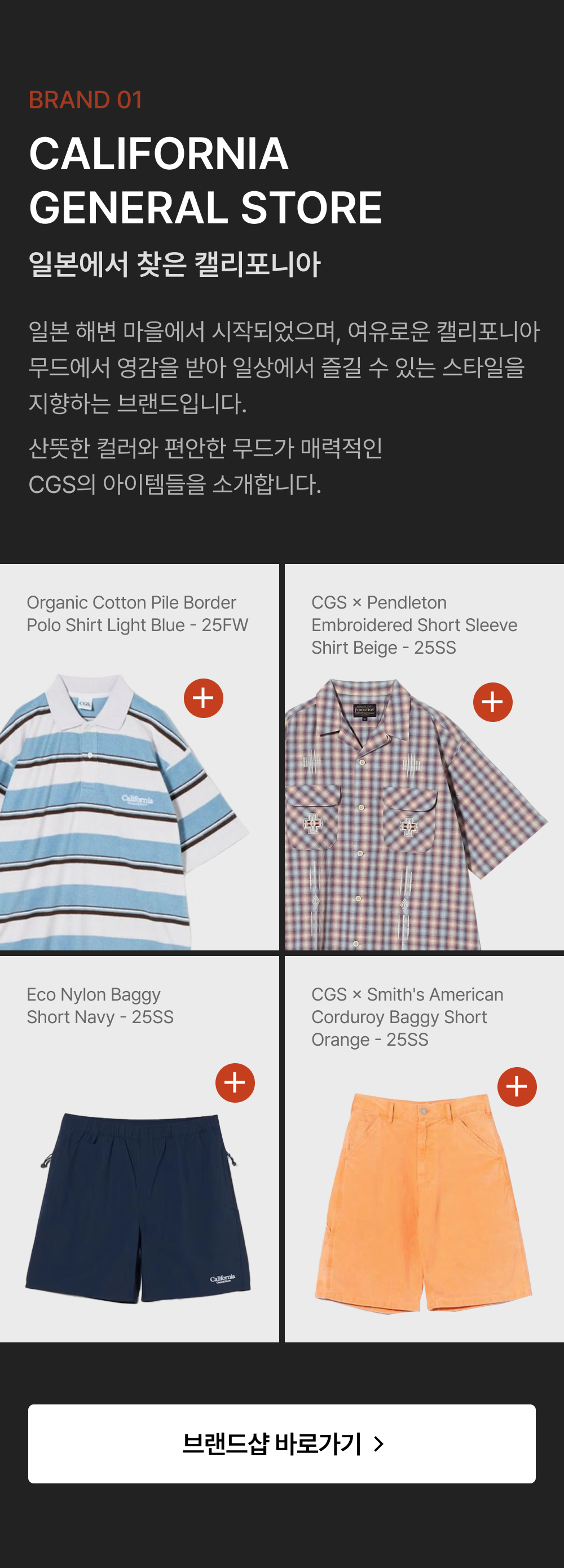
Task: Tap plus icon on Corduroy Baggy Short Orange
Action: pyautogui.click(x=517, y=1086)
